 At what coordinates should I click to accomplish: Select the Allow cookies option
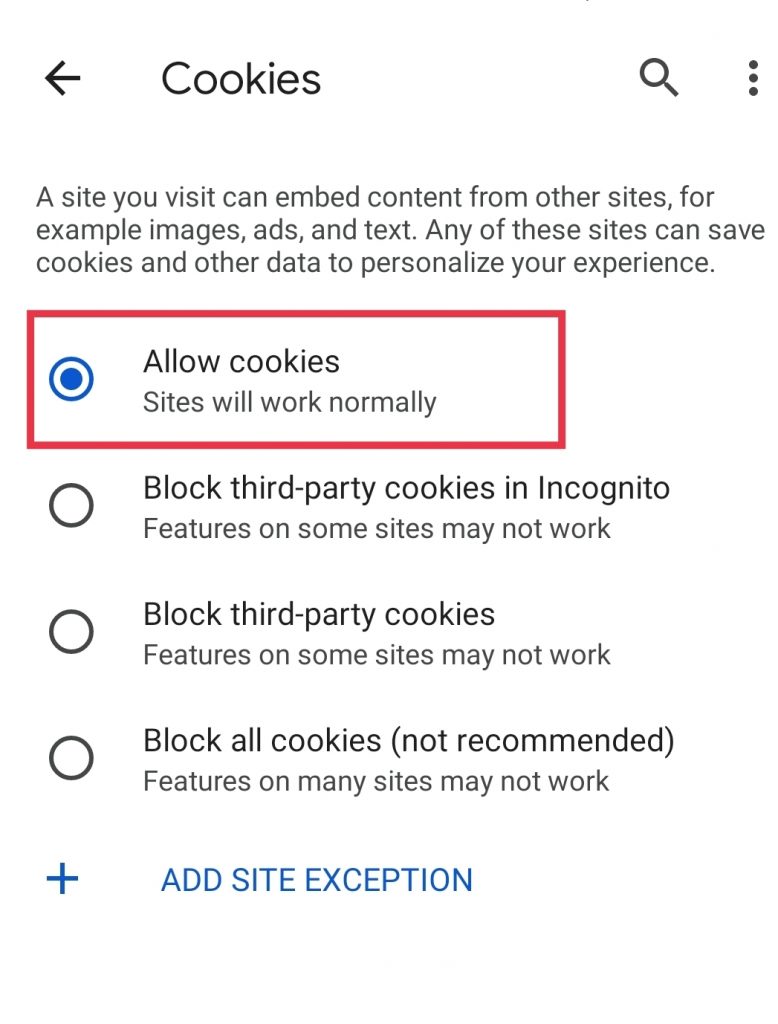72,380
